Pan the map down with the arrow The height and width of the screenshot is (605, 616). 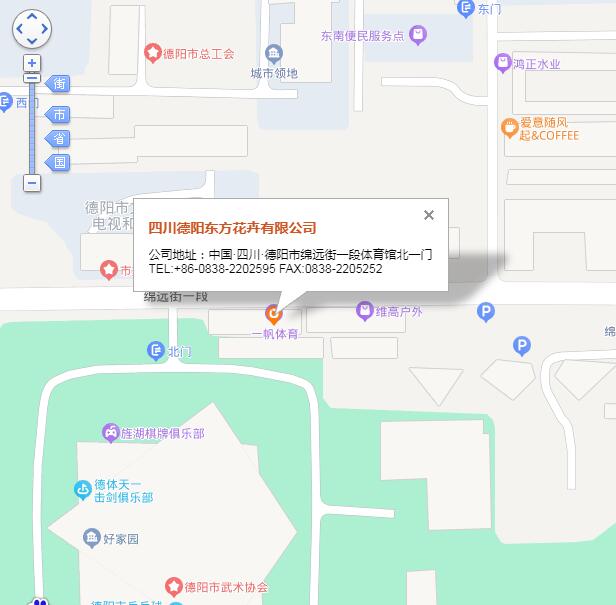[32, 41]
